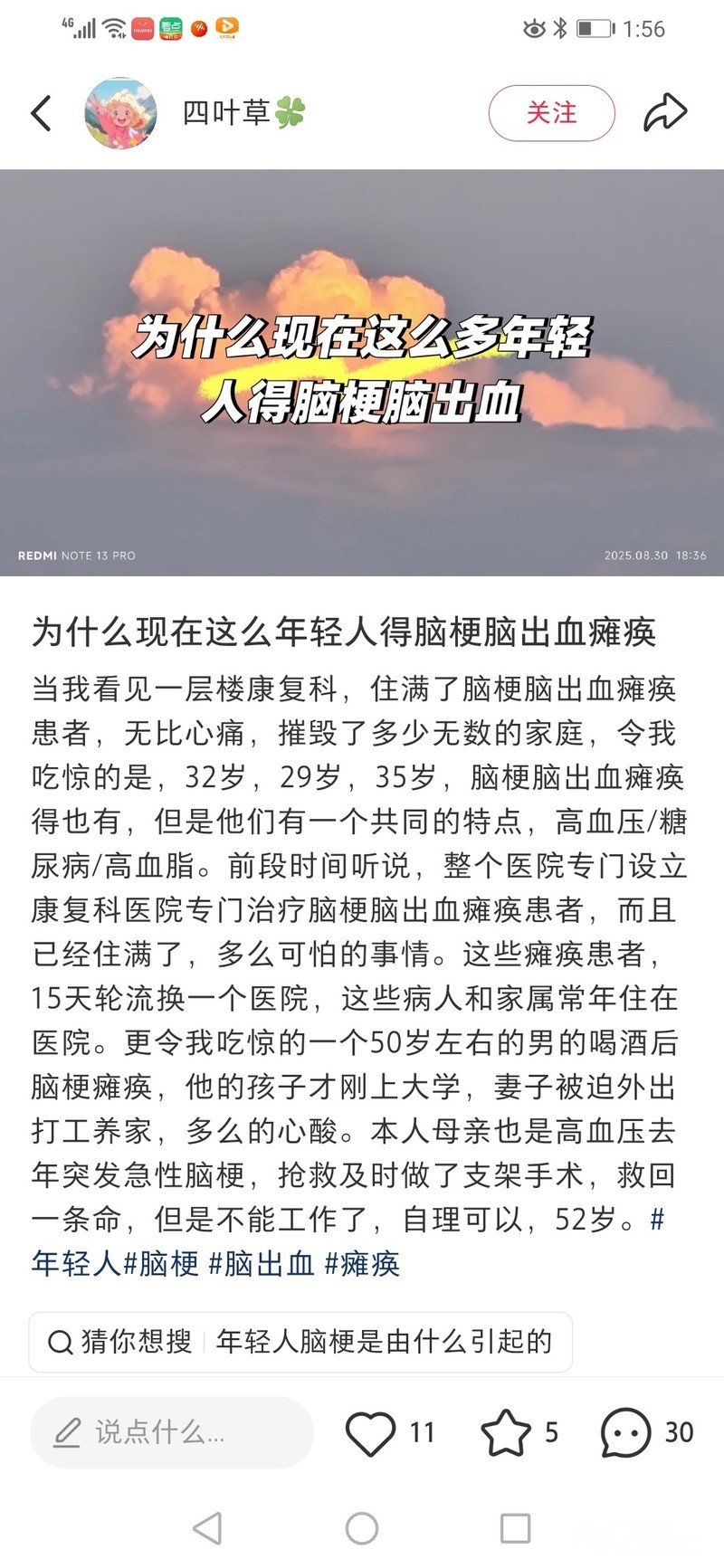Viewport: 724px width, 1568px height.
Task: Favorite this post with the star icon
Action: coord(506,1432)
